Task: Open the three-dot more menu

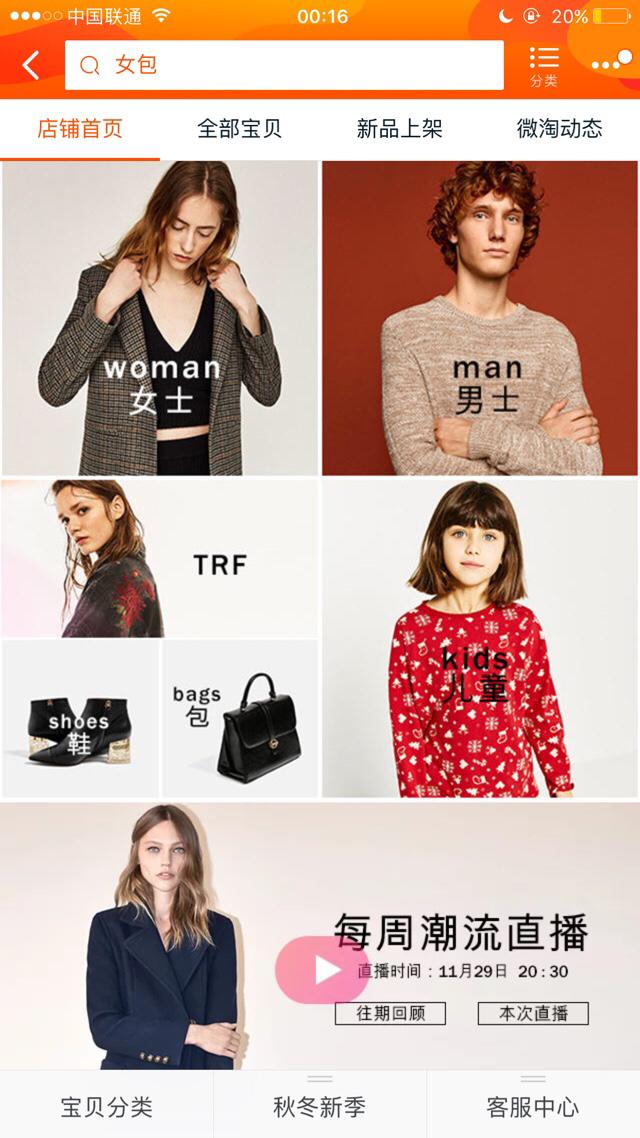Action: click(611, 64)
